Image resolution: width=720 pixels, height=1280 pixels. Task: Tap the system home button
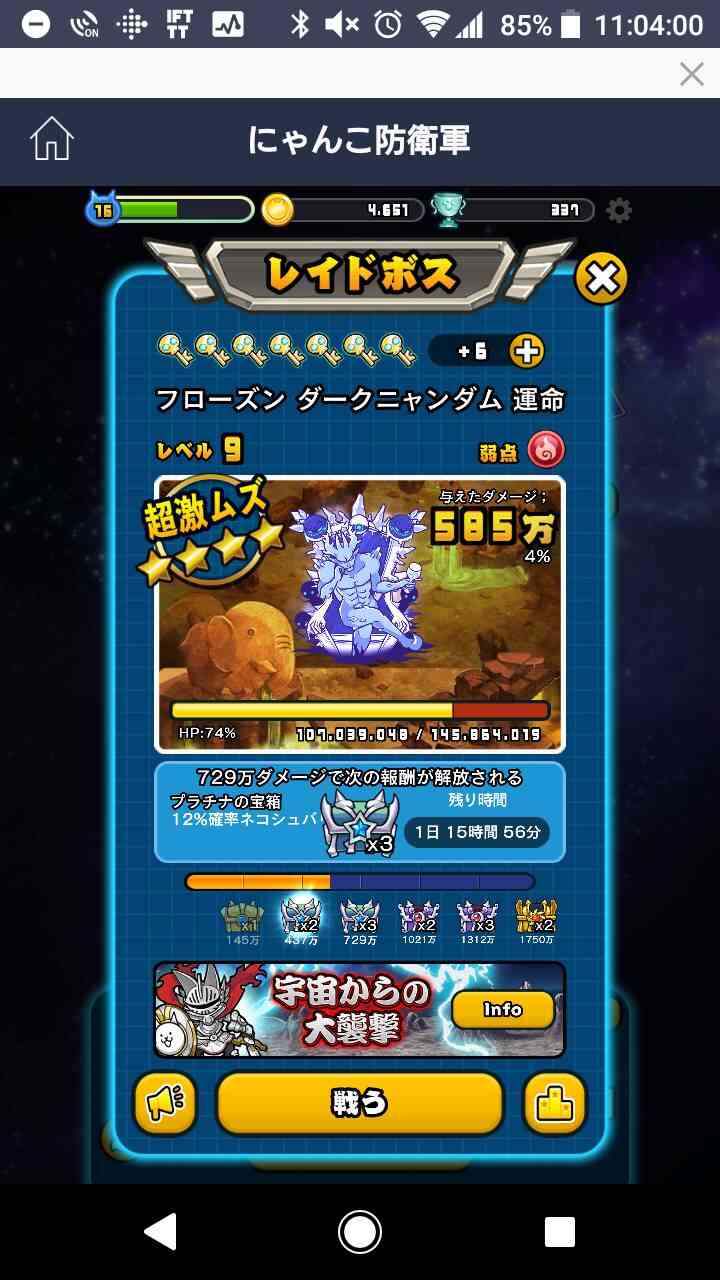point(360,1232)
